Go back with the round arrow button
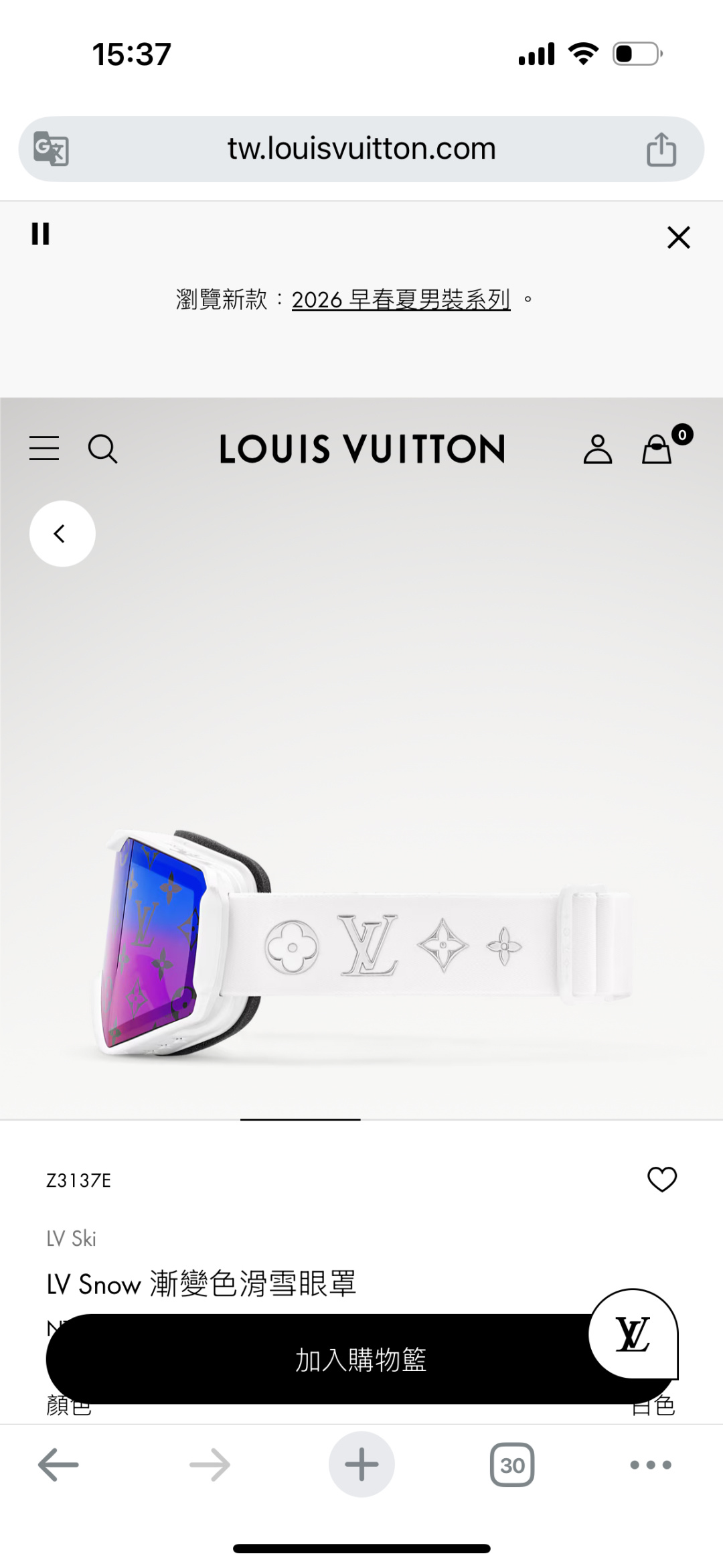The image size is (723, 1568). point(62,534)
